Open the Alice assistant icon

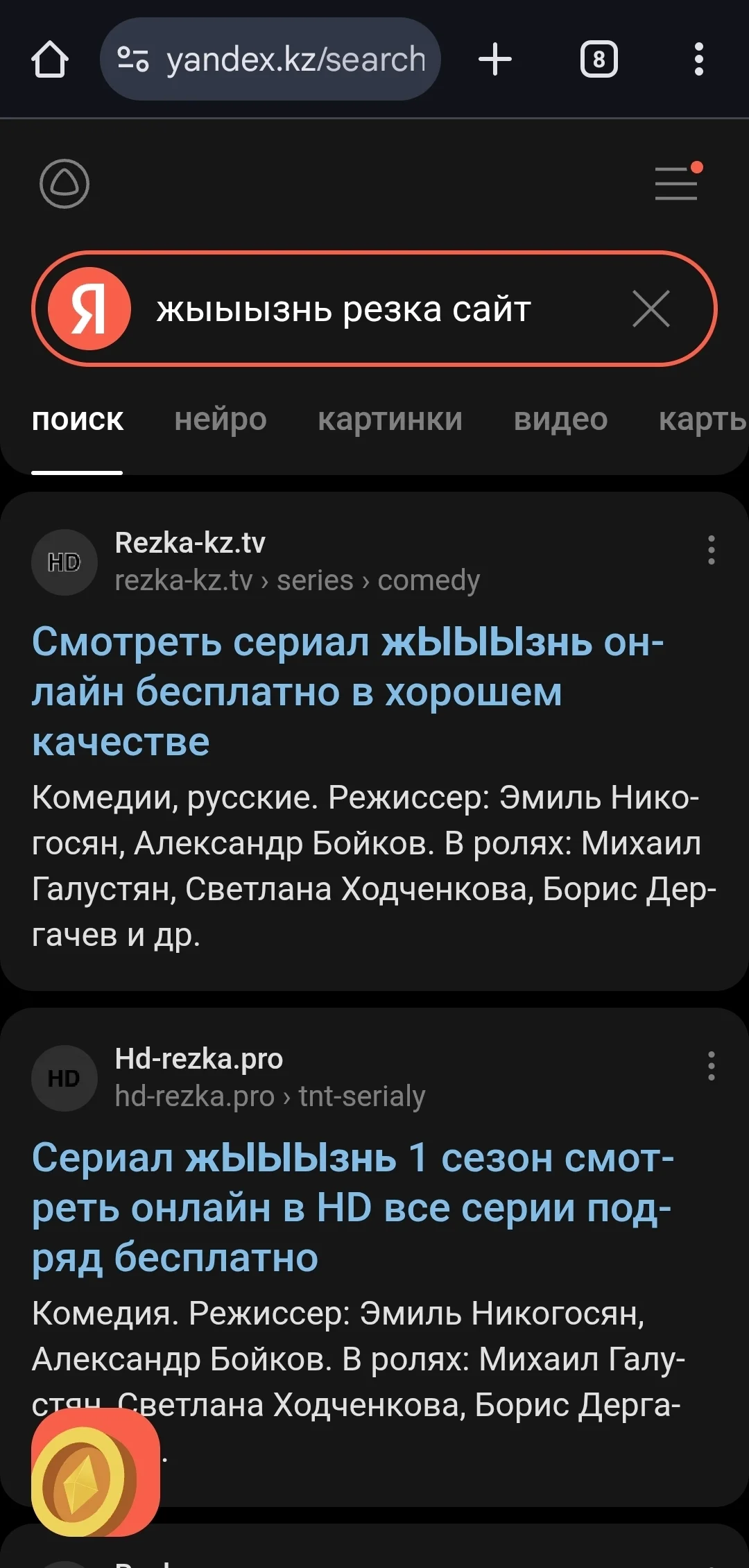(x=65, y=184)
